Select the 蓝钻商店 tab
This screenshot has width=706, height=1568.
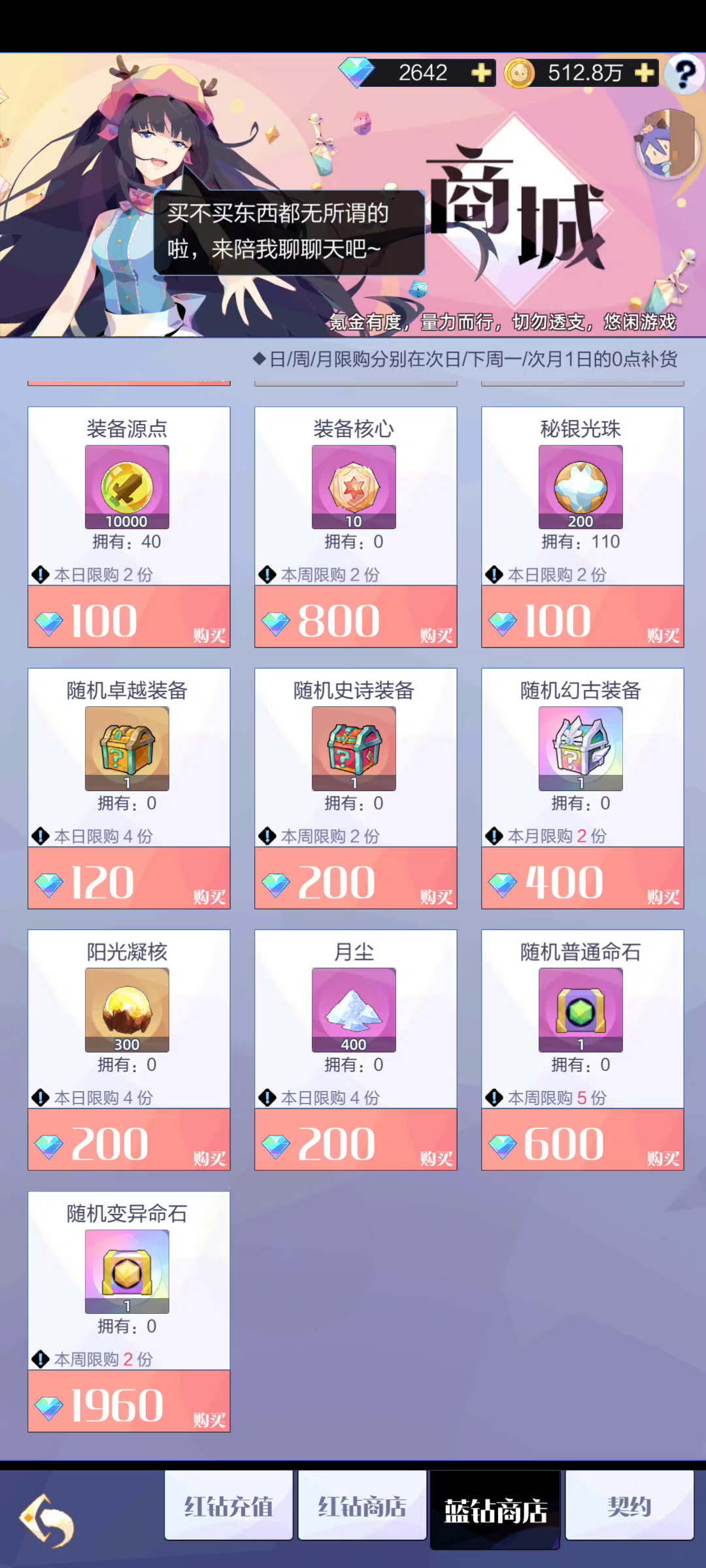point(495,1510)
